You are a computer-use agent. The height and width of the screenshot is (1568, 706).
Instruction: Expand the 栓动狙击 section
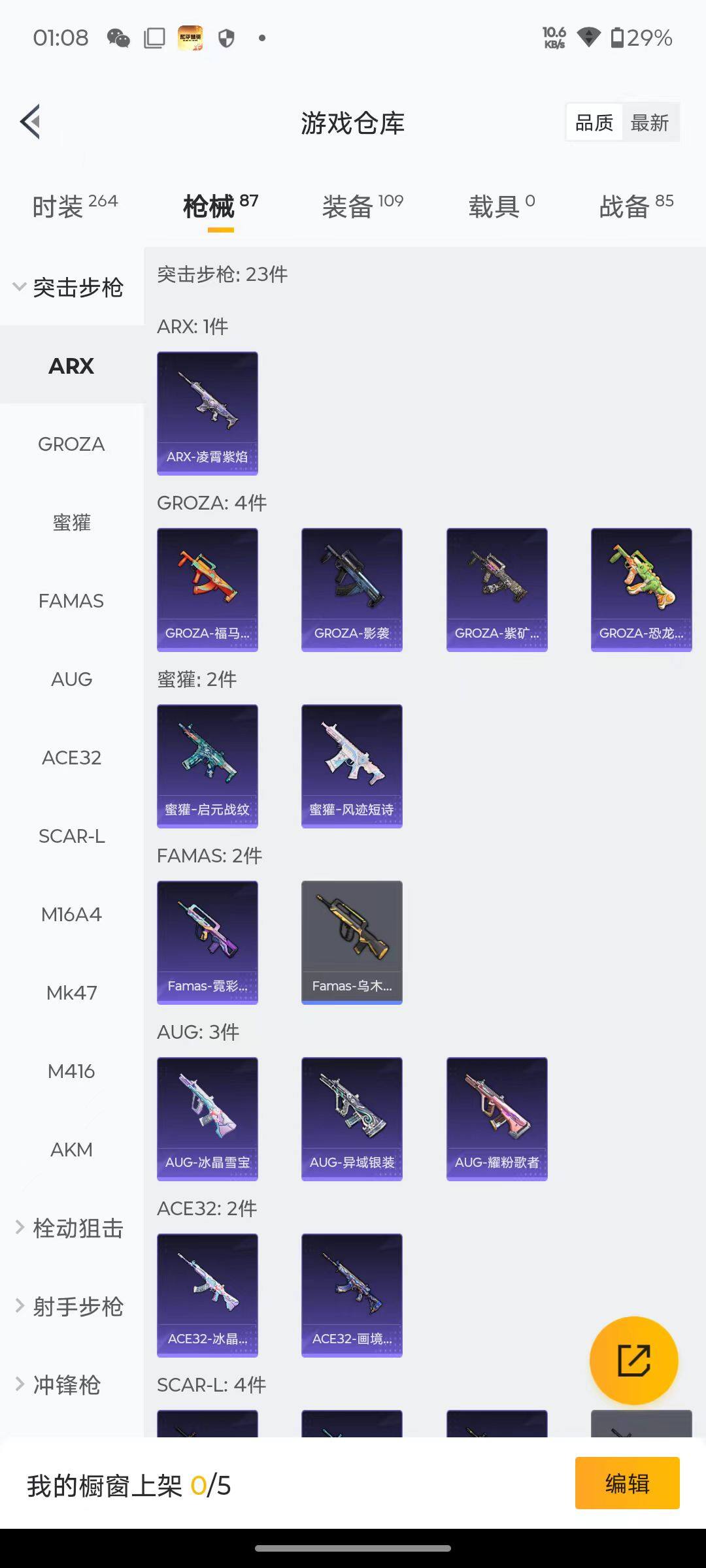(x=71, y=1228)
